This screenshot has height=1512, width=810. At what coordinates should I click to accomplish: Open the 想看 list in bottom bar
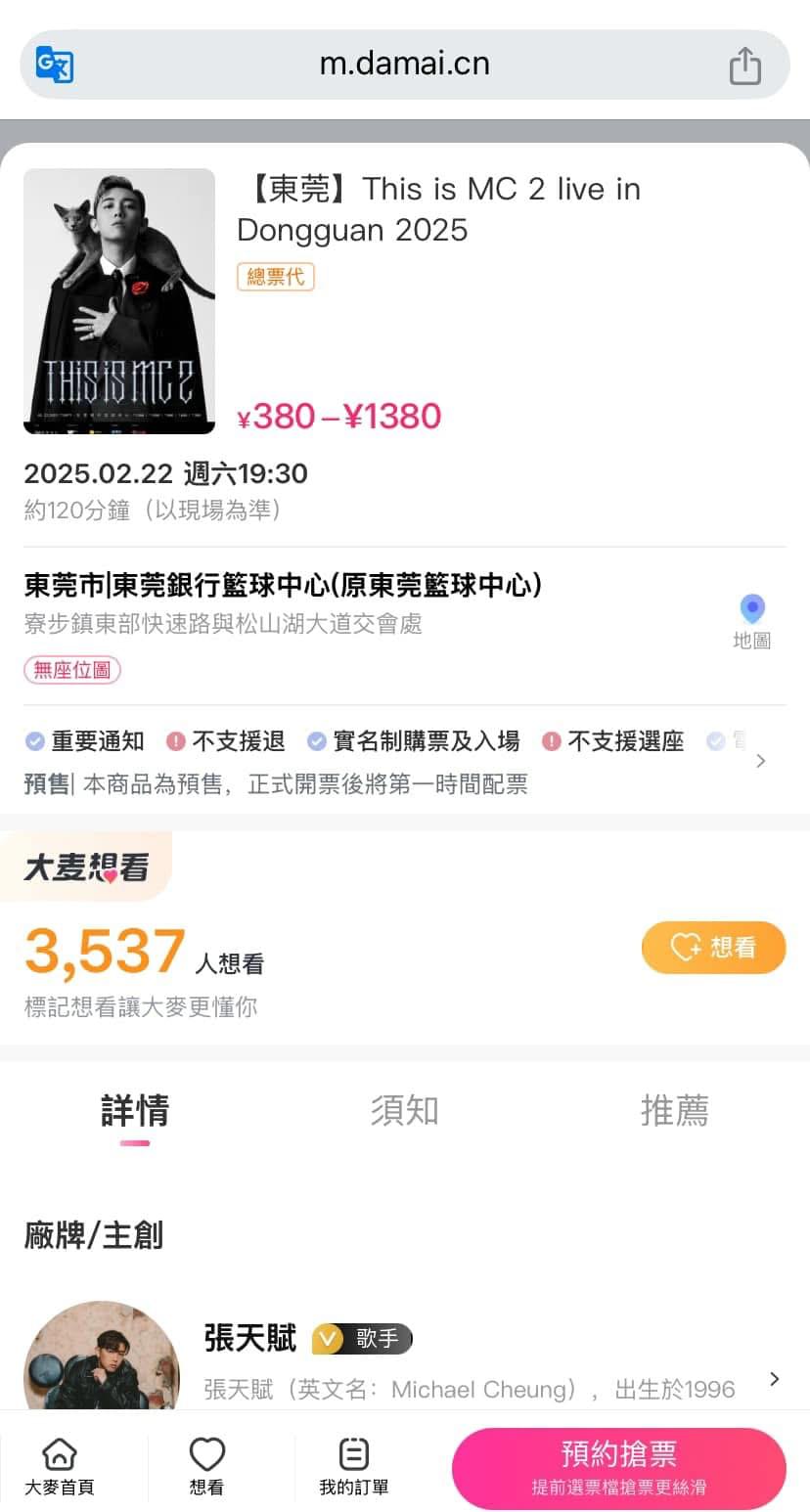click(206, 1467)
